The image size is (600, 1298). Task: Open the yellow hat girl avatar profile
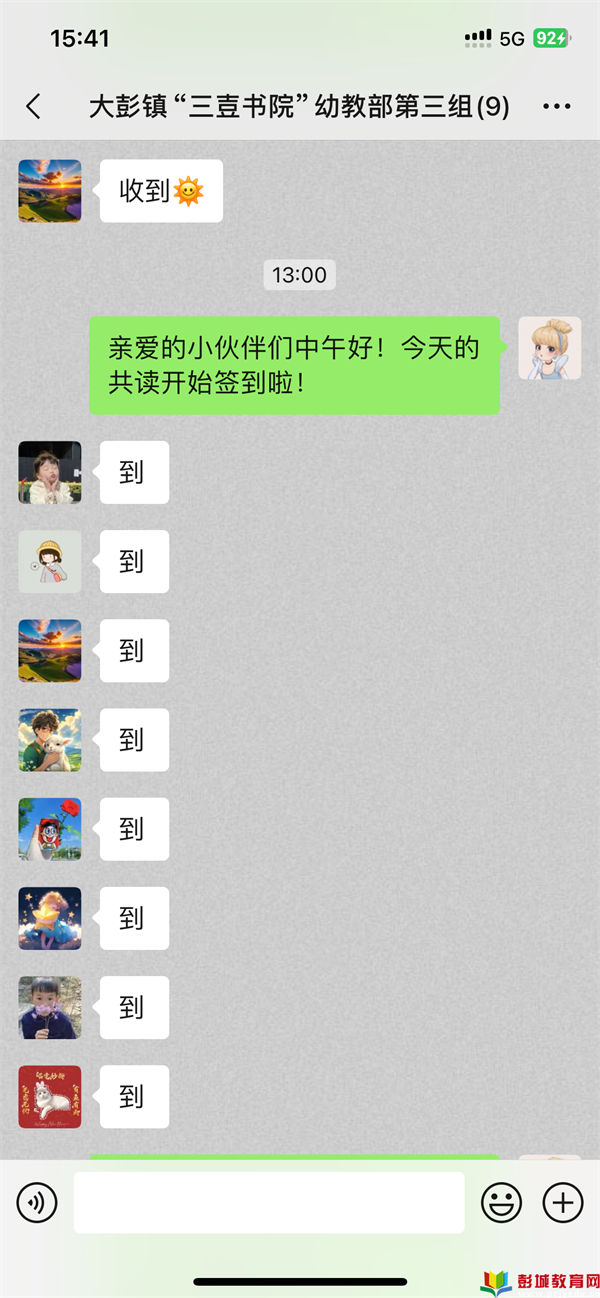[x=50, y=562]
